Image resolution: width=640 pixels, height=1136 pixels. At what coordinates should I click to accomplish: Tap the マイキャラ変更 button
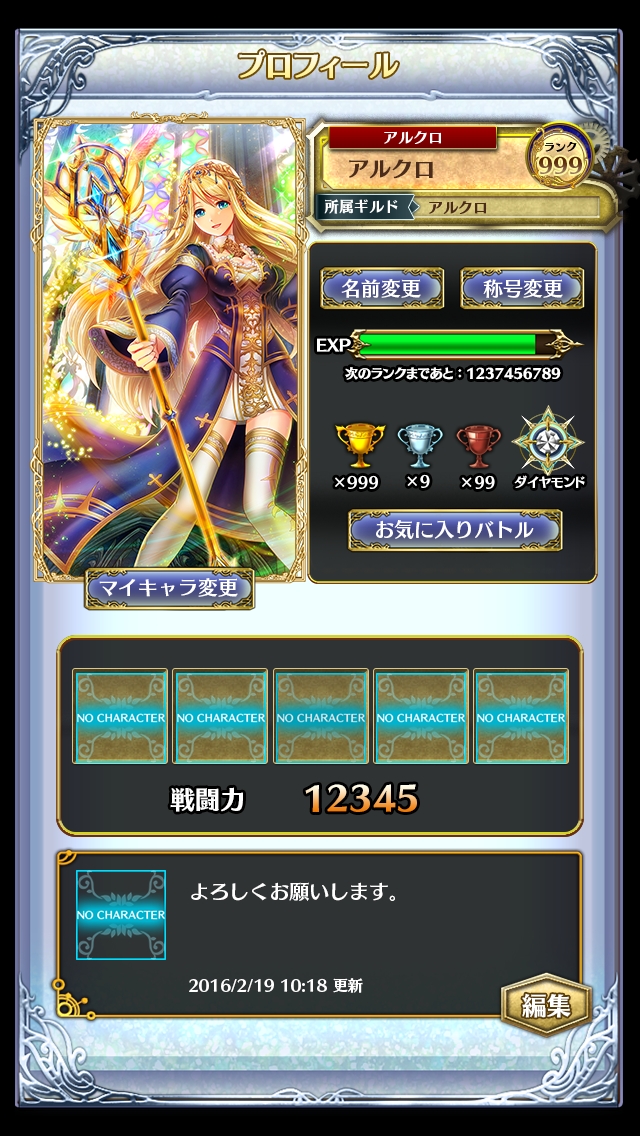point(169,588)
